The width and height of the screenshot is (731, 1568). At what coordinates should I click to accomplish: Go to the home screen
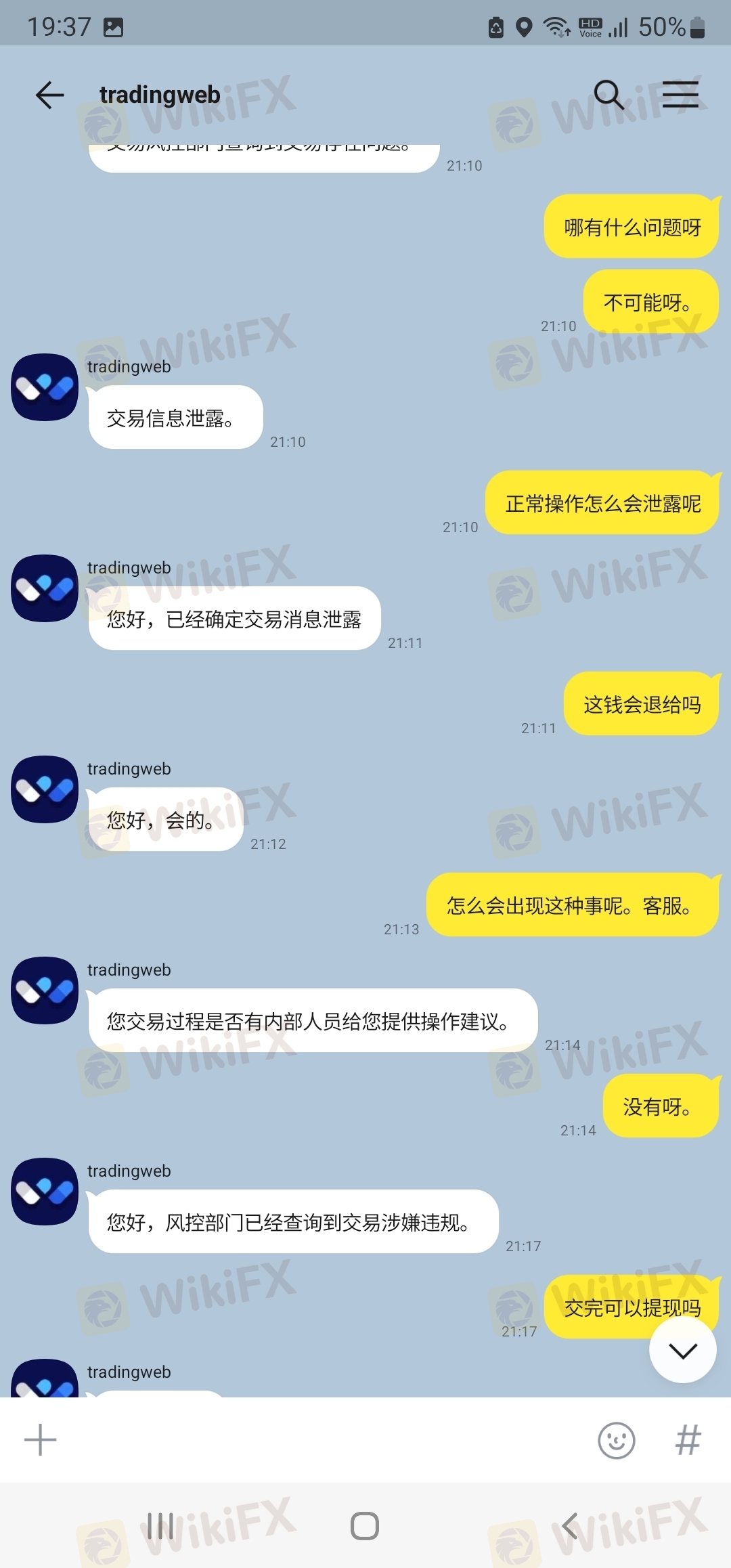(x=365, y=1526)
